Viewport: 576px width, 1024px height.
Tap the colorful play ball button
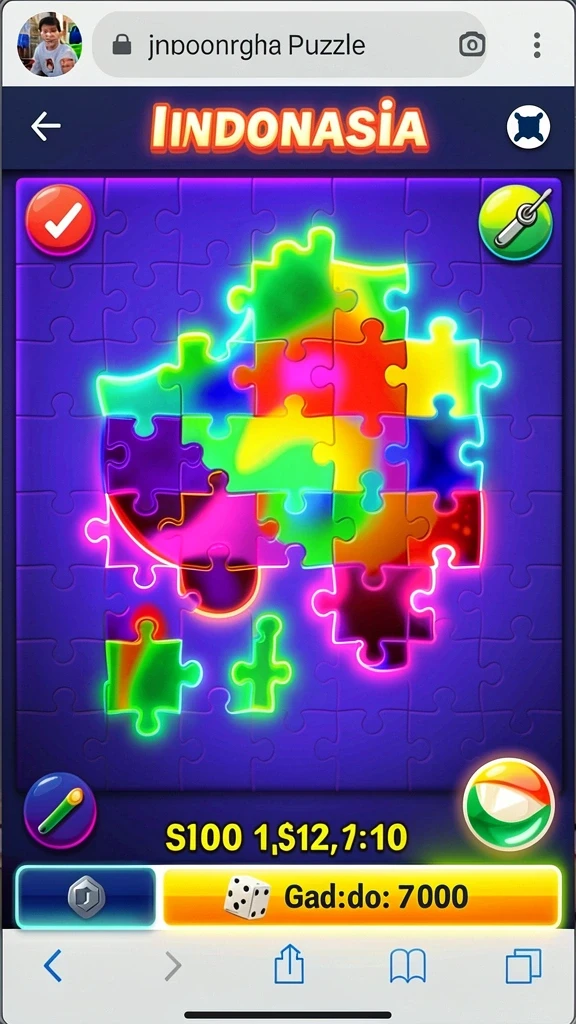509,805
